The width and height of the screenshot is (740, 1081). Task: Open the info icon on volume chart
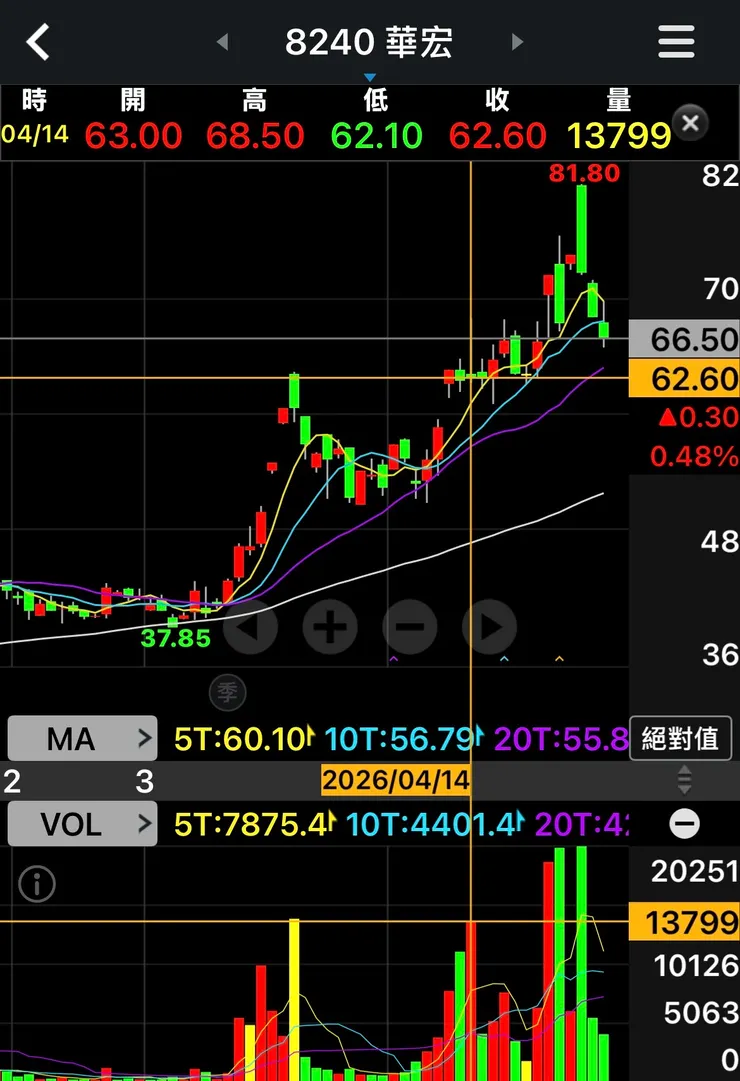[x=37, y=884]
